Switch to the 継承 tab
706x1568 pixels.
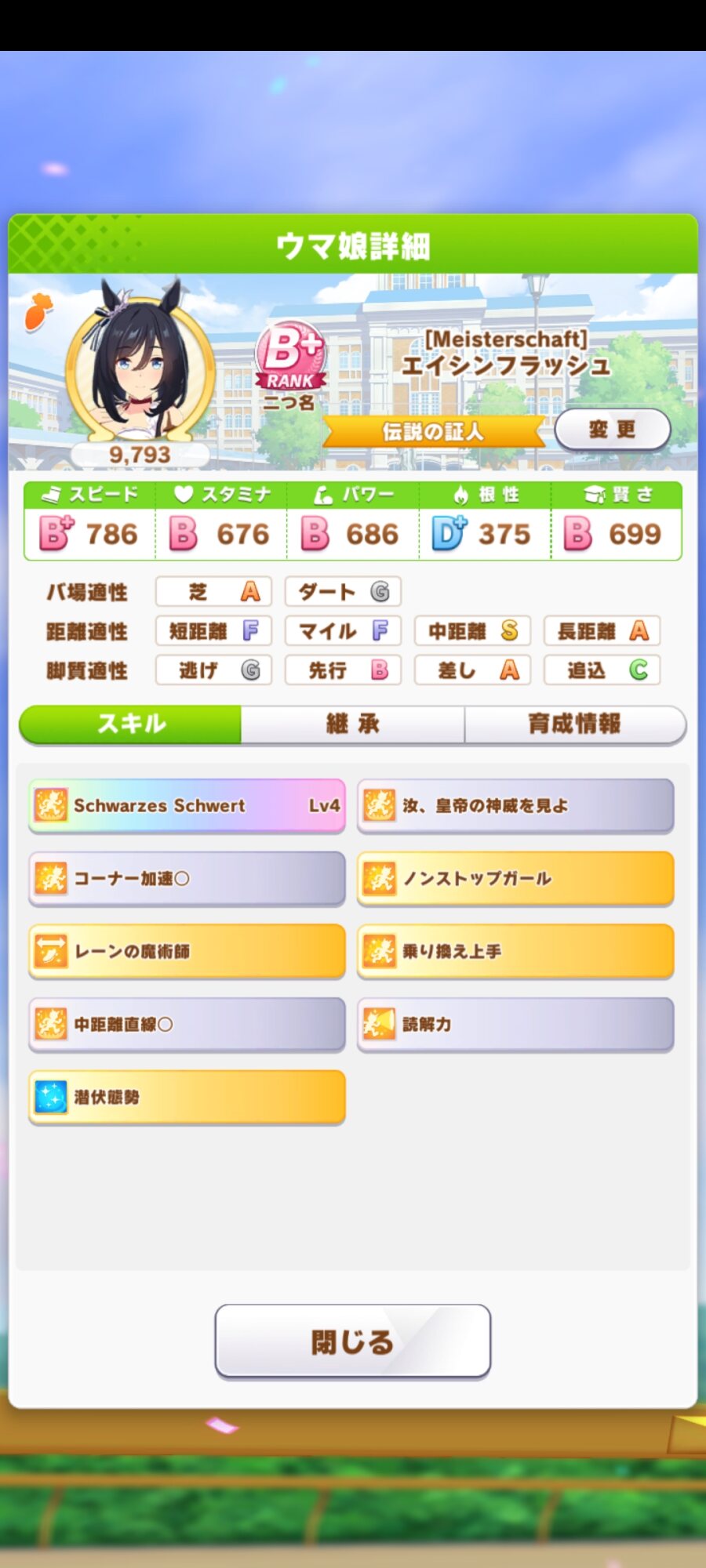[x=352, y=724]
